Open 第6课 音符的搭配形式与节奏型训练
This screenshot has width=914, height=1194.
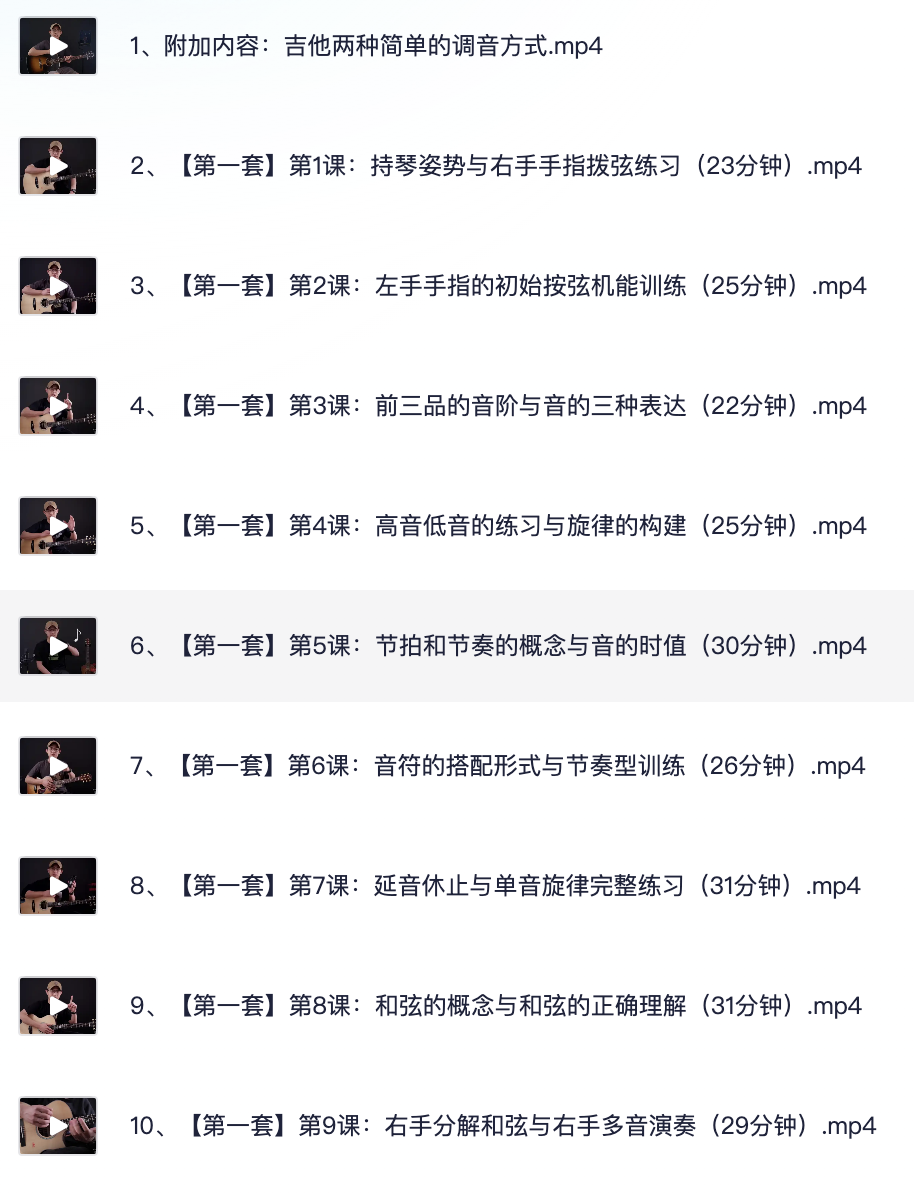tap(497, 766)
